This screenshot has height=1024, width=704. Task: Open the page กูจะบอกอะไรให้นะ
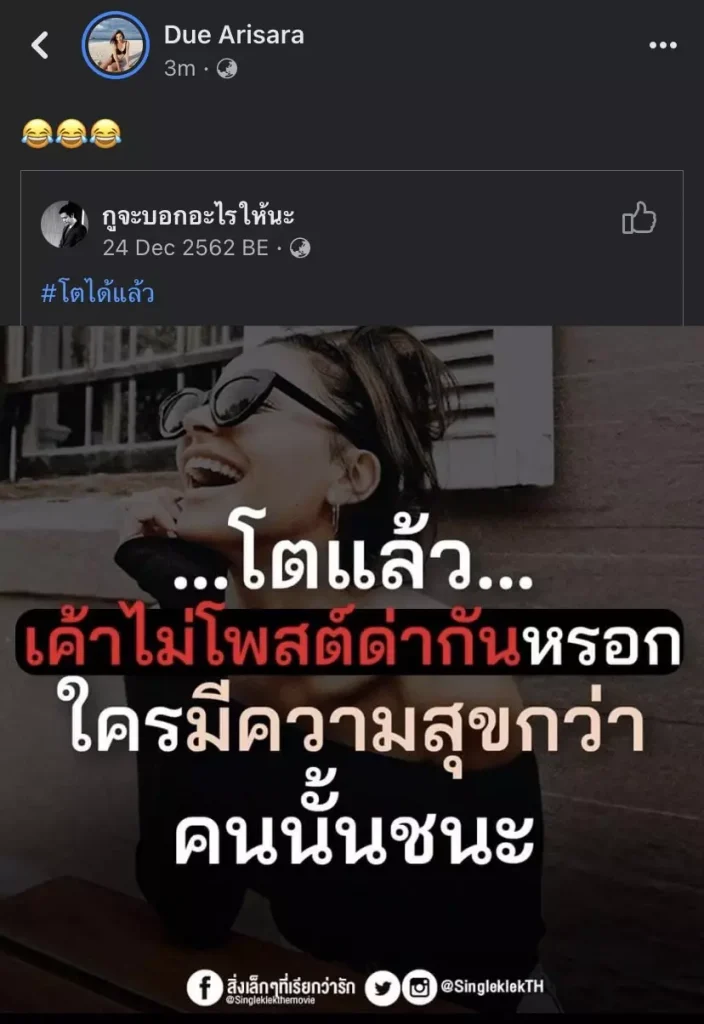[x=197, y=217]
